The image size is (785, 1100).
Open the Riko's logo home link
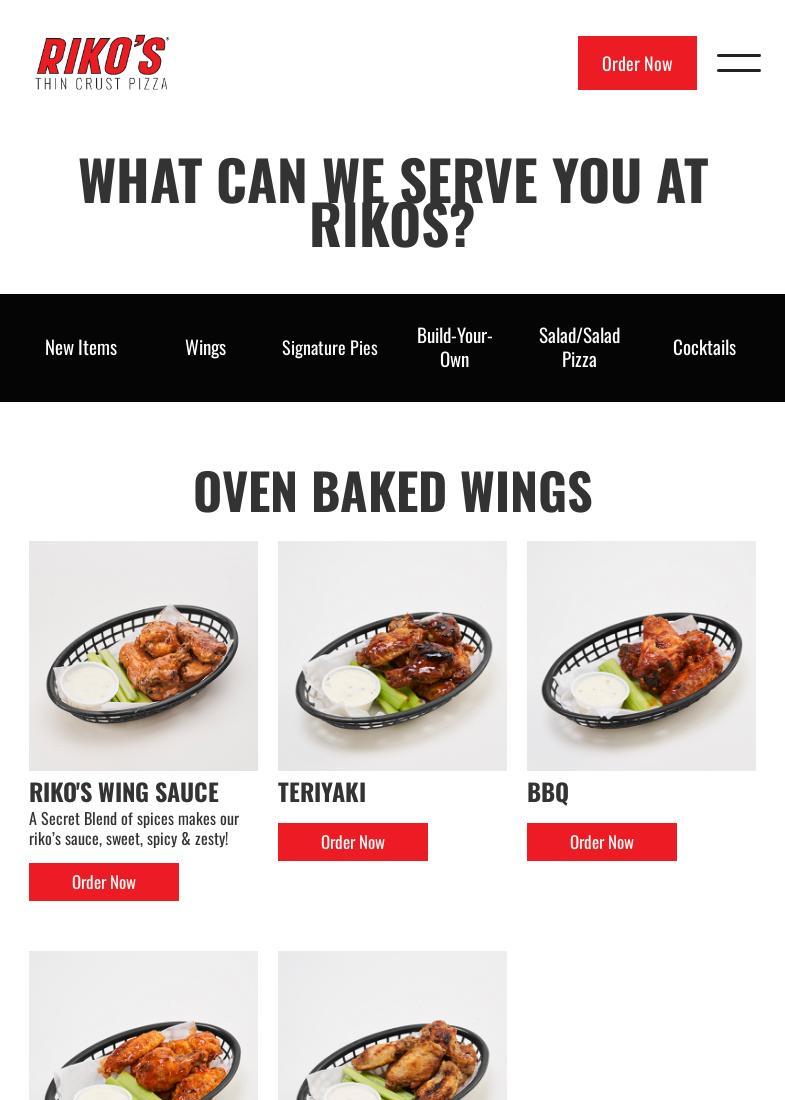[x=102, y=63]
